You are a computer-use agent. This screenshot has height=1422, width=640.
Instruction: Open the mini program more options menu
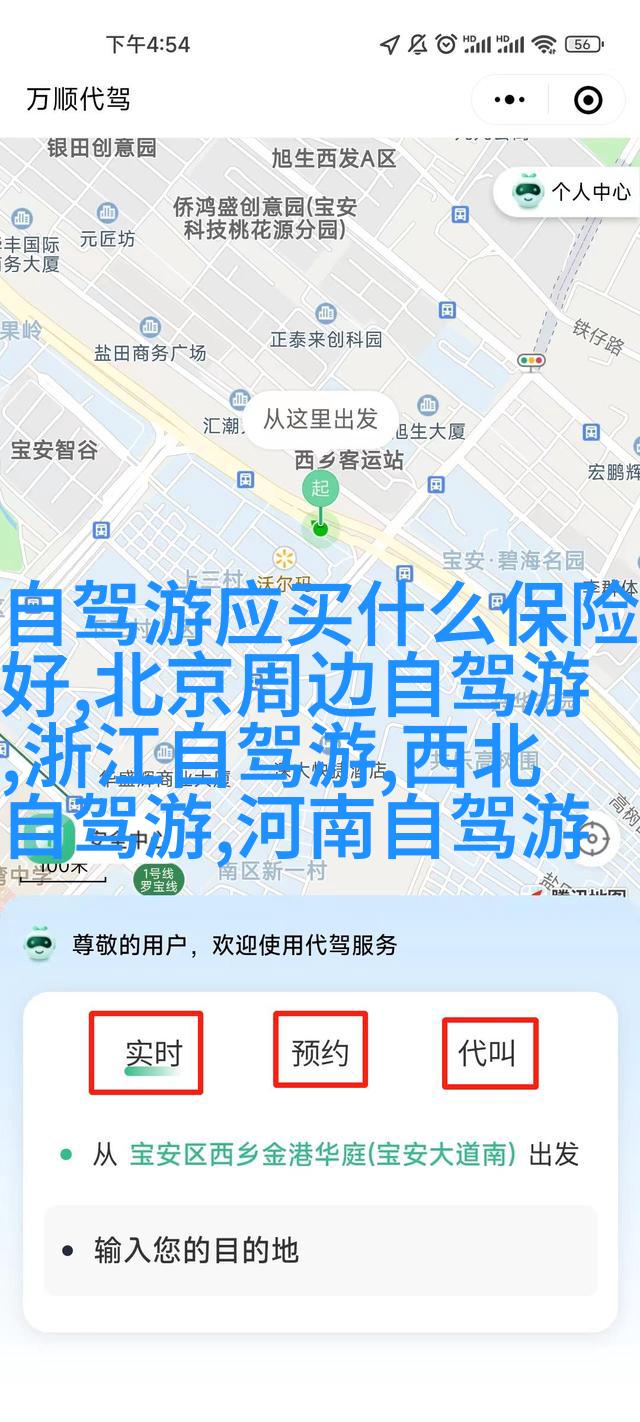510,99
